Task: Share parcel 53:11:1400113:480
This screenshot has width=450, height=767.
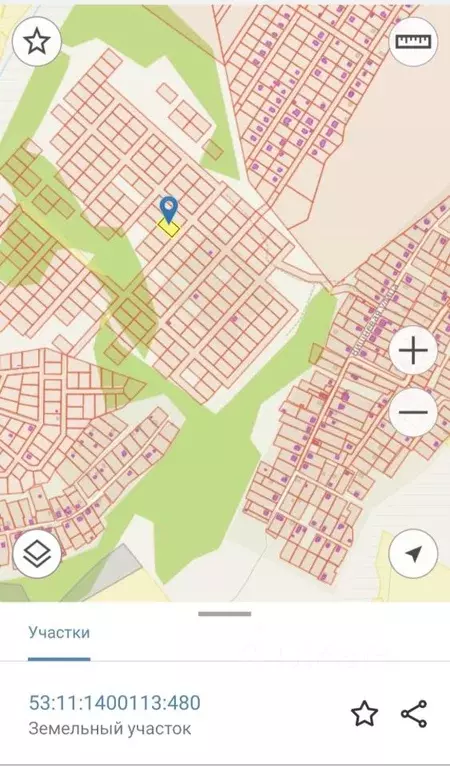Action: point(414,714)
